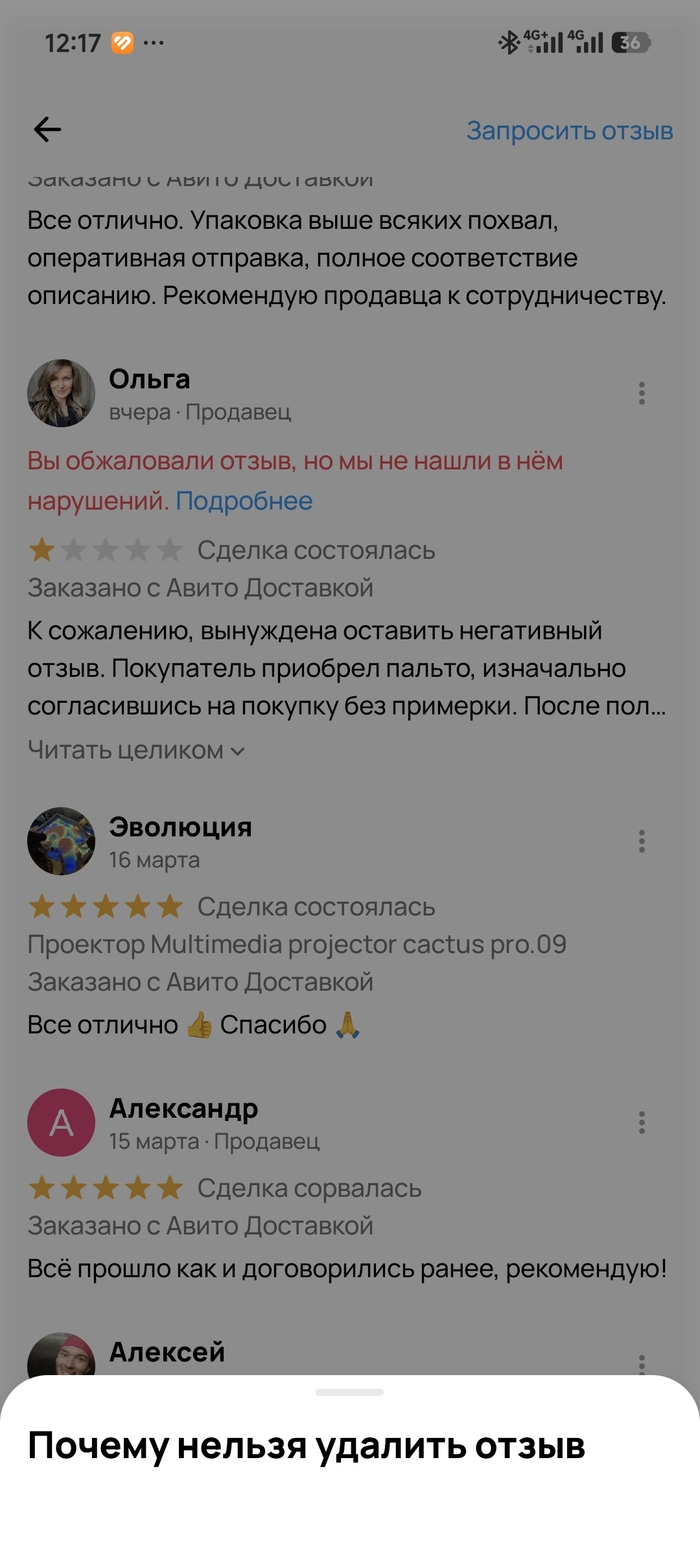Go back with the arrow icon
This screenshot has width=700, height=1556.
(47, 129)
